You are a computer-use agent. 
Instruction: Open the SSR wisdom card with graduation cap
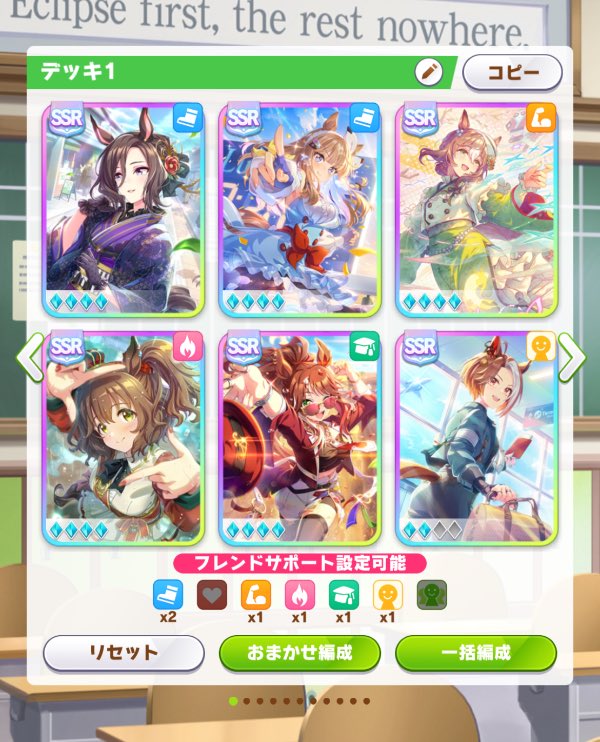pos(300,438)
